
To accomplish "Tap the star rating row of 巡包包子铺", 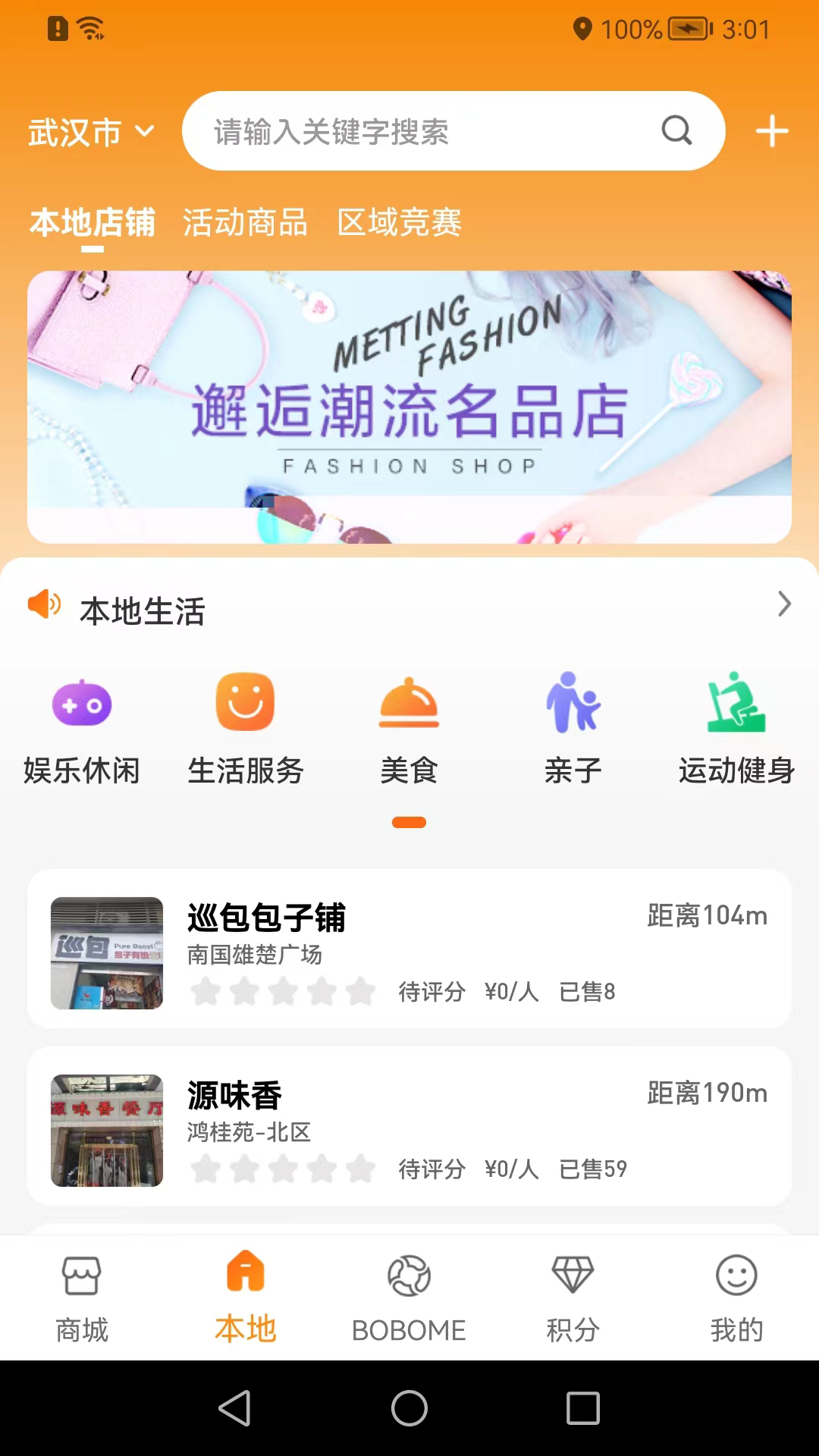I will click(x=284, y=991).
